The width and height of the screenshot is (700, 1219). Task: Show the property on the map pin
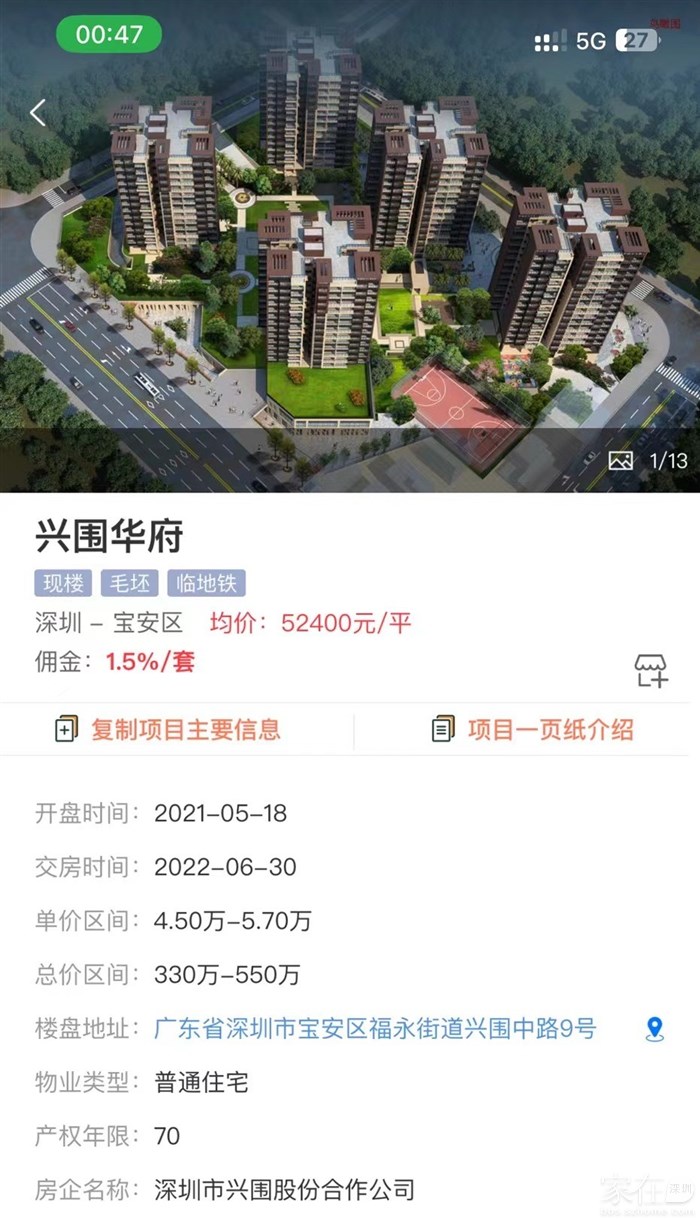point(655,1028)
